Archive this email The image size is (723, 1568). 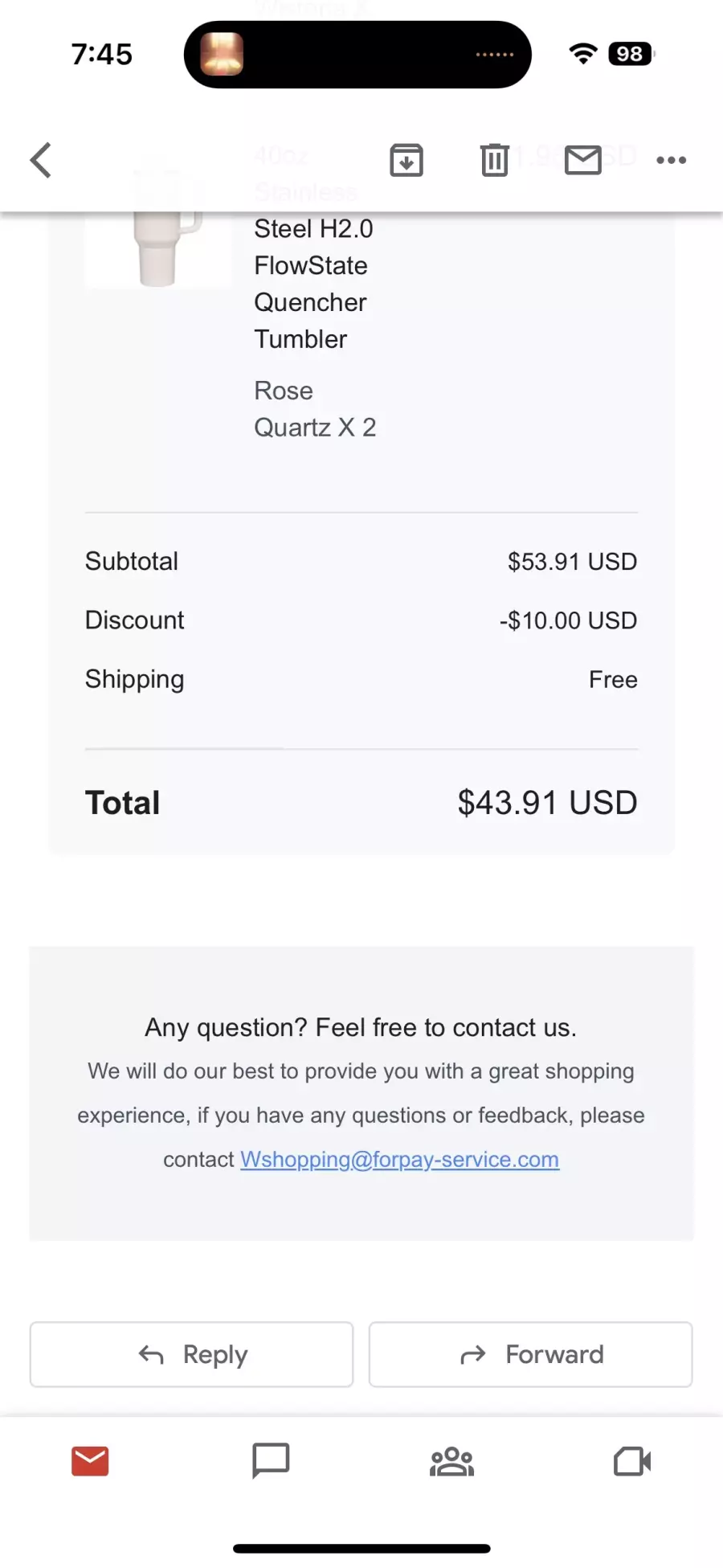coord(406,160)
